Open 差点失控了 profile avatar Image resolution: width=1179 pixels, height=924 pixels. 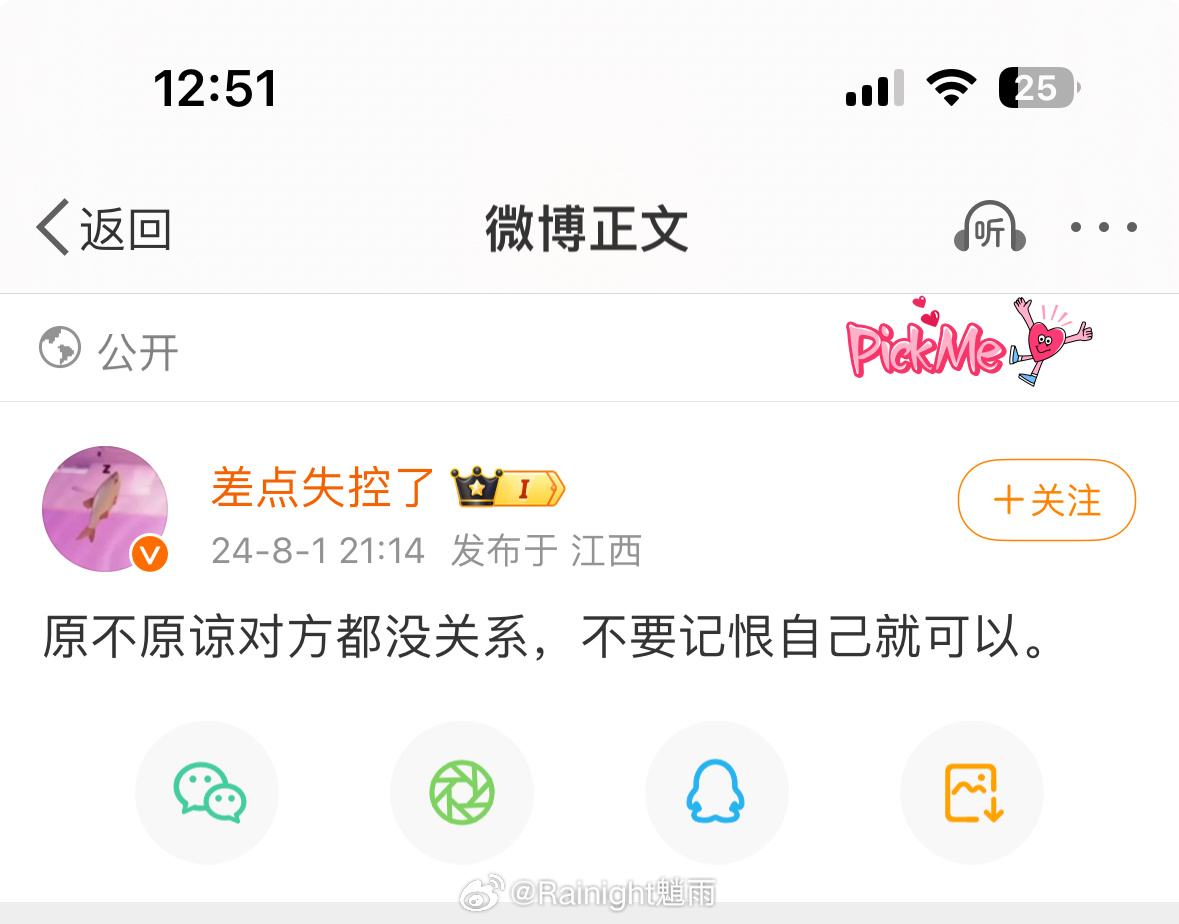[x=104, y=508]
